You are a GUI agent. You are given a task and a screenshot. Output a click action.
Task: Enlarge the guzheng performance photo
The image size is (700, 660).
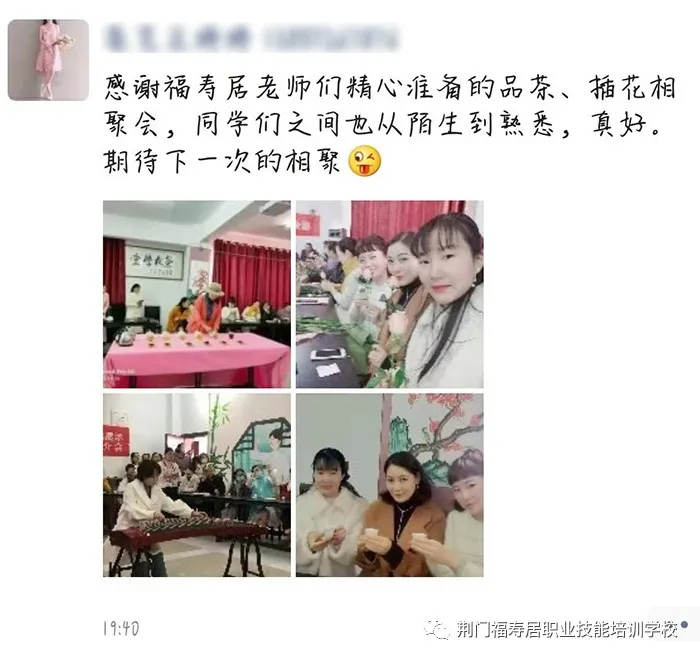196,484
